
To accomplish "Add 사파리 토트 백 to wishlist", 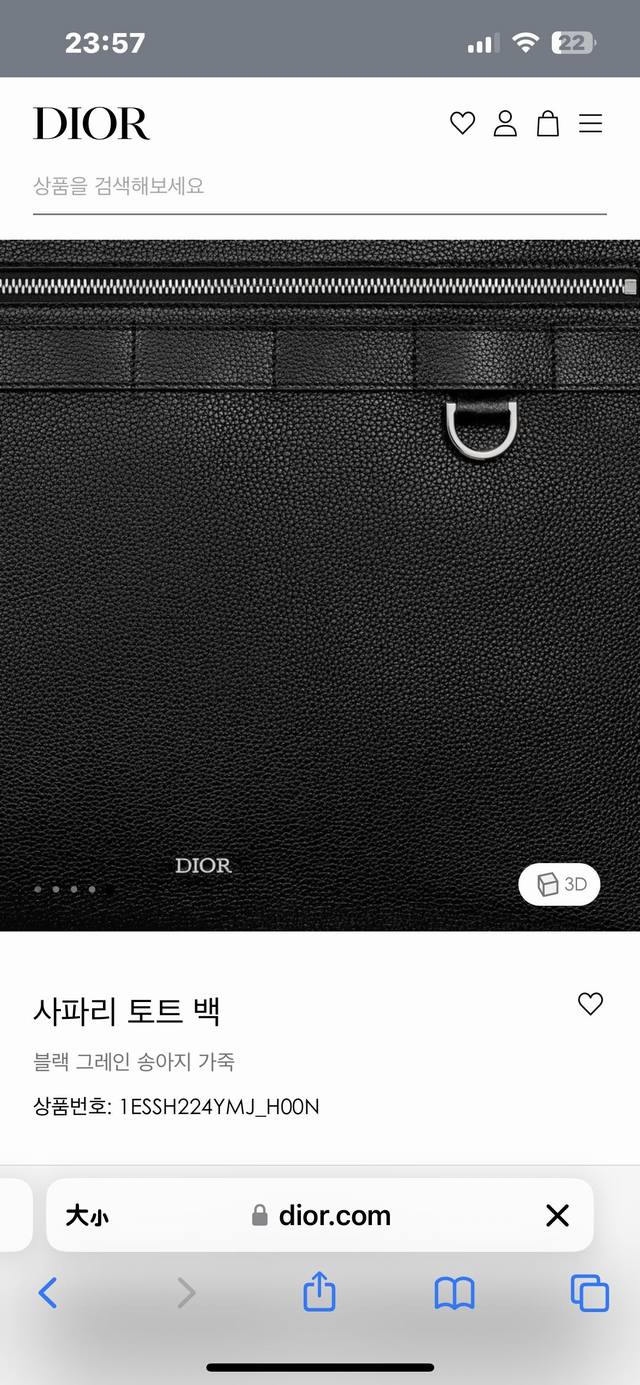I will pyautogui.click(x=590, y=1004).
